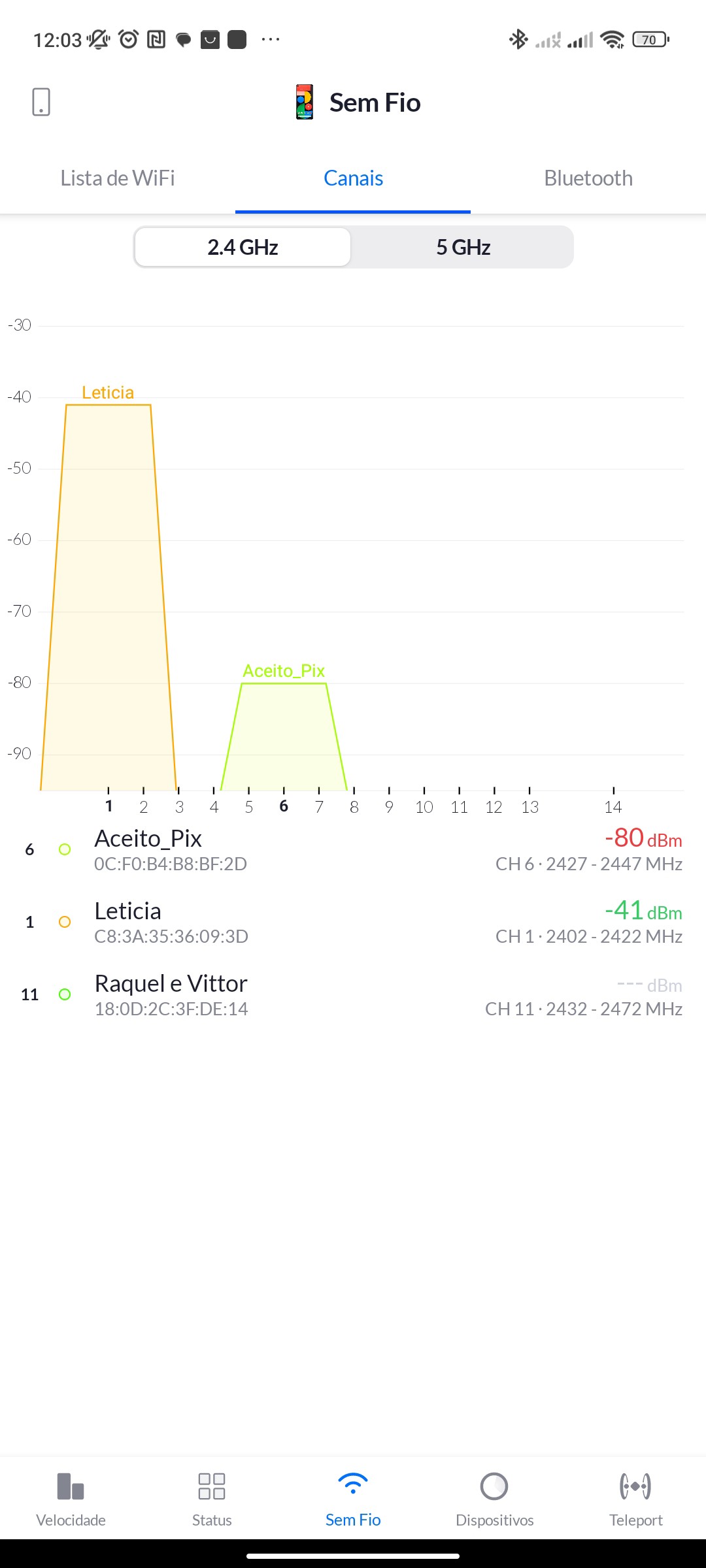Switch to the Lista de WiFi tab
The width and height of the screenshot is (706, 1568).
pos(118,178)
